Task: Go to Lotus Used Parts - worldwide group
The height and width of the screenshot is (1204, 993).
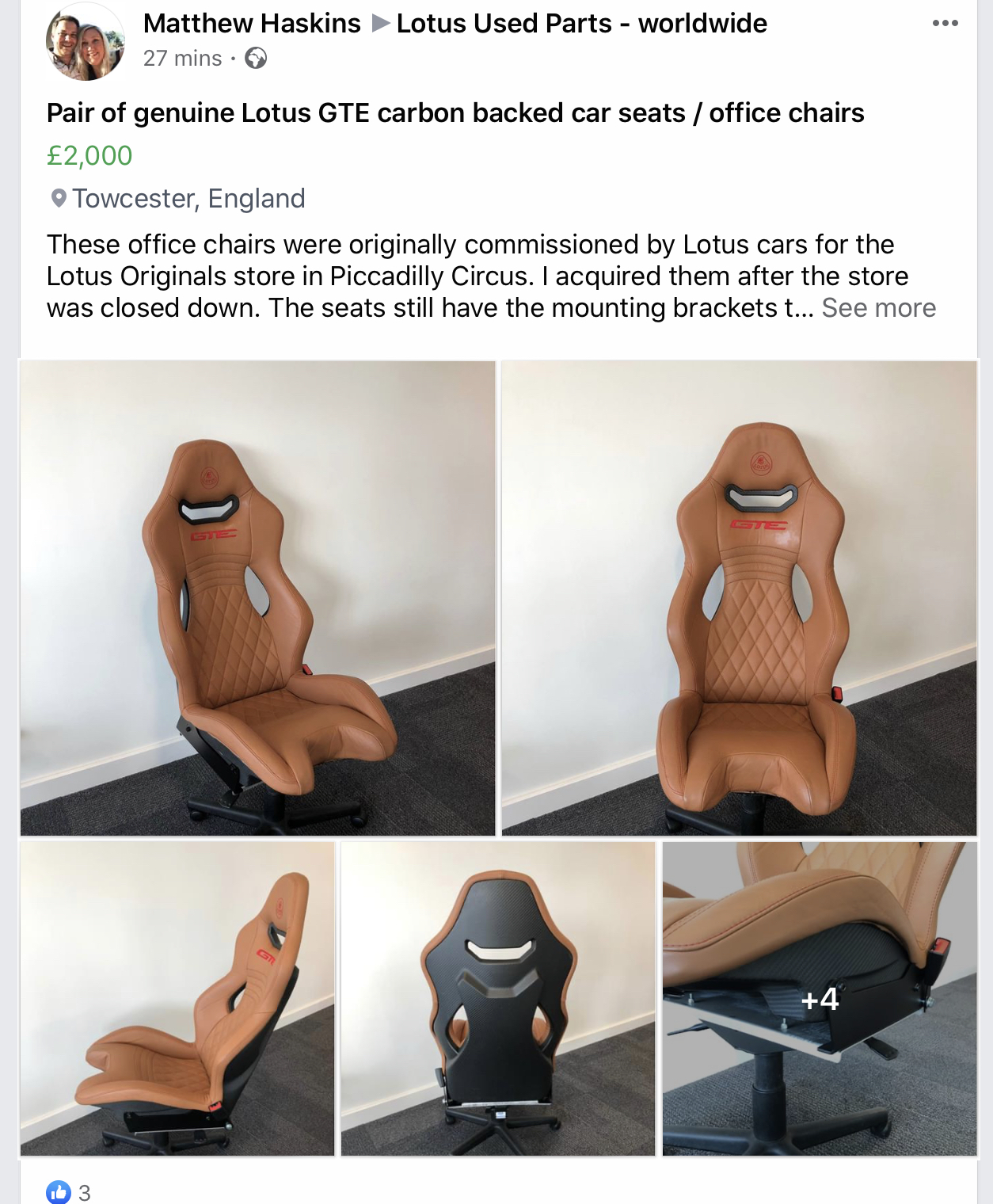Action: click(x=581, y=24)
